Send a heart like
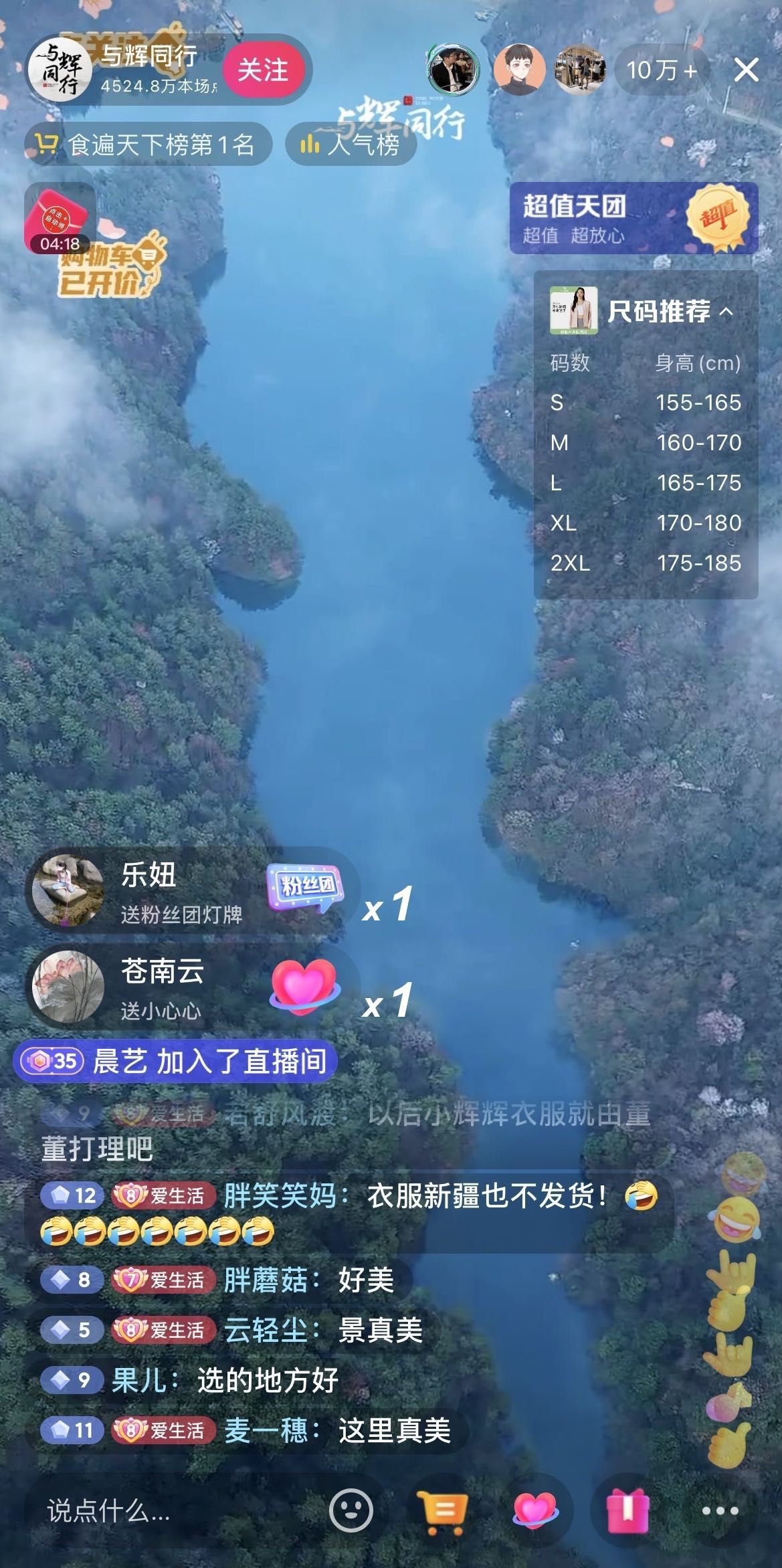 [x=534, y=1511]
